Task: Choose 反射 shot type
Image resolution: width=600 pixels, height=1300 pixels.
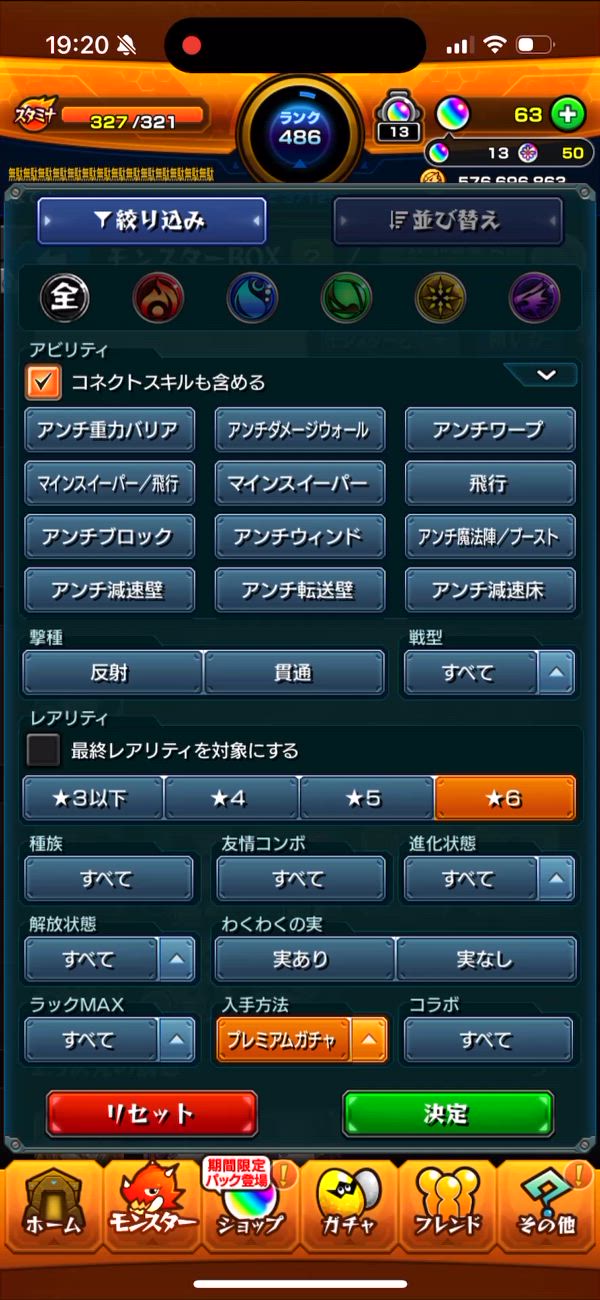Action: point(111,673)
